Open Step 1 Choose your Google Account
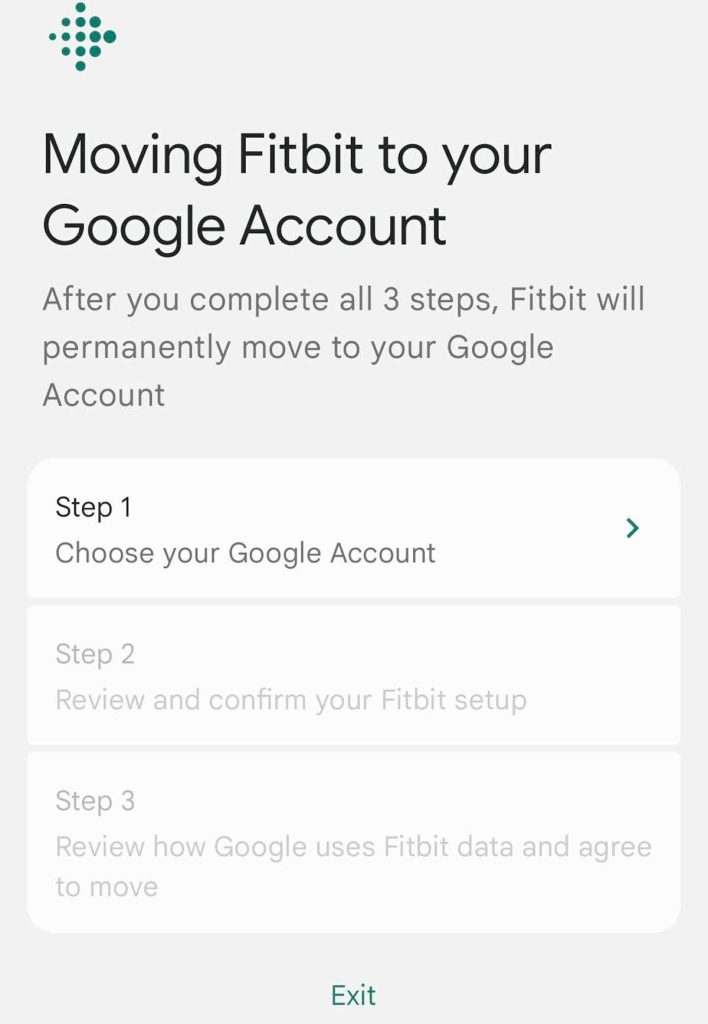The height and width of the screenshot is (1024, 708). (353, 529)
